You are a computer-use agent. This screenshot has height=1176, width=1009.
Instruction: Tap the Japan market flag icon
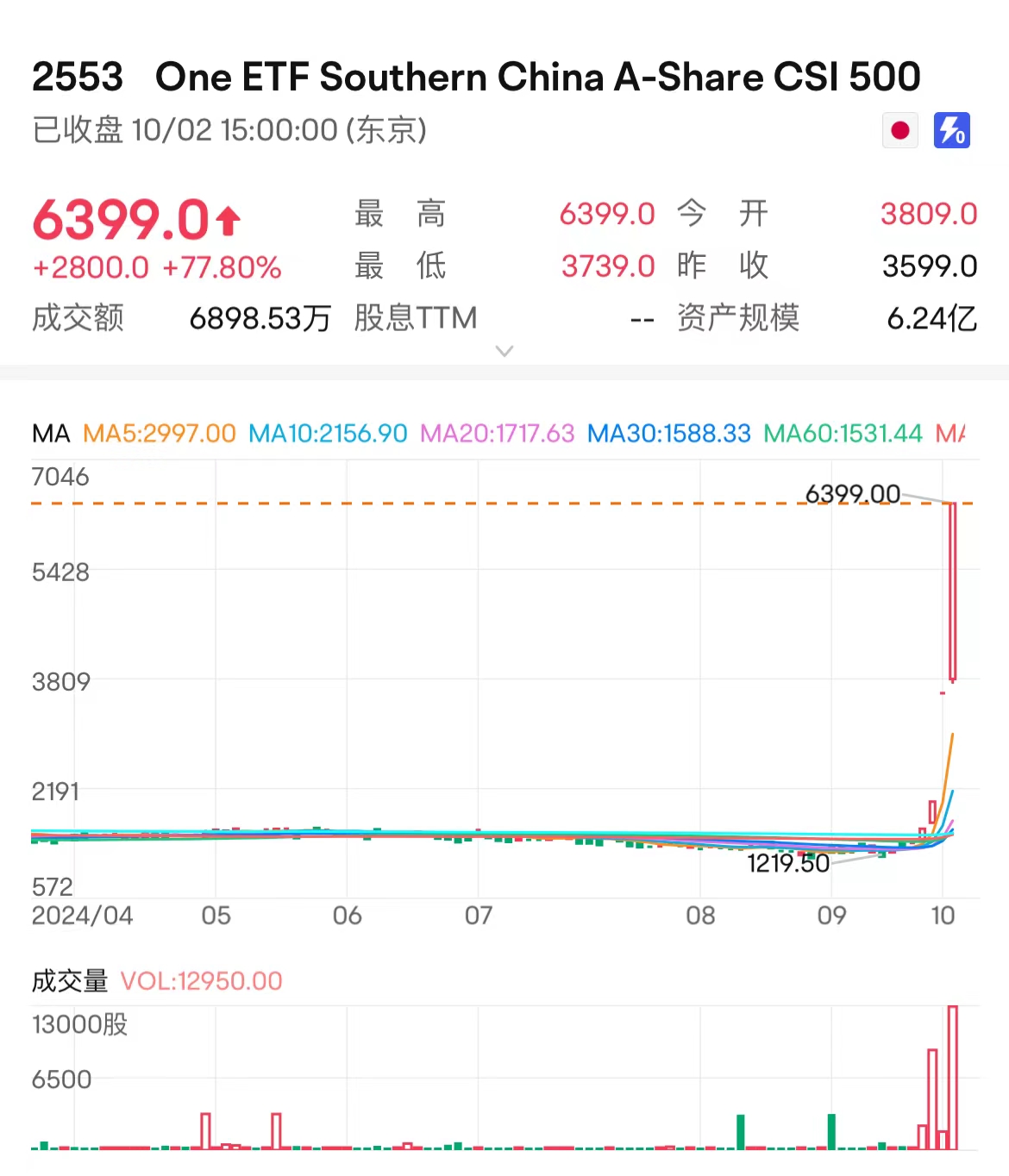coord(899,130)
